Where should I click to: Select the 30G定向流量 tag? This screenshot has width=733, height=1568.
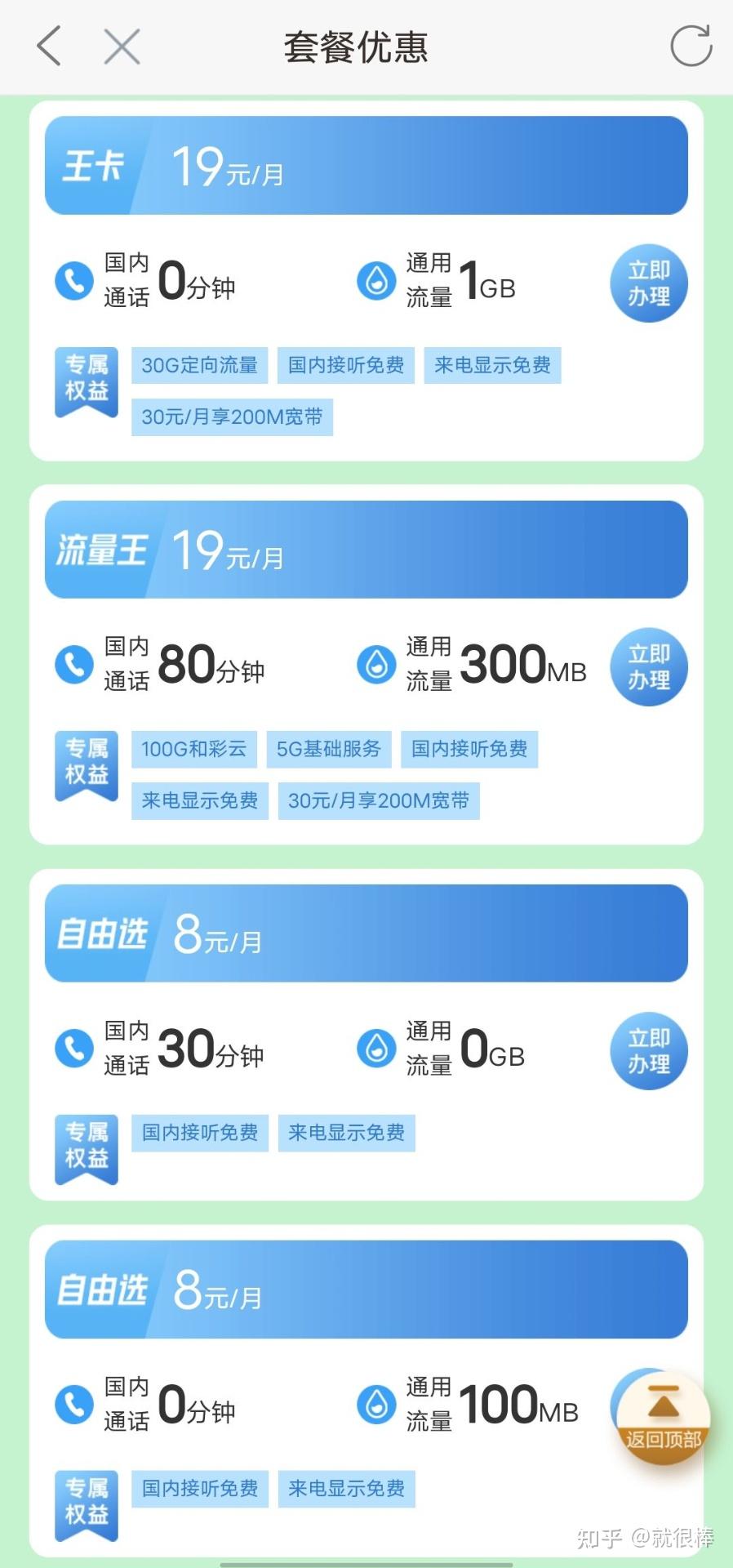(x=200, y=365)
